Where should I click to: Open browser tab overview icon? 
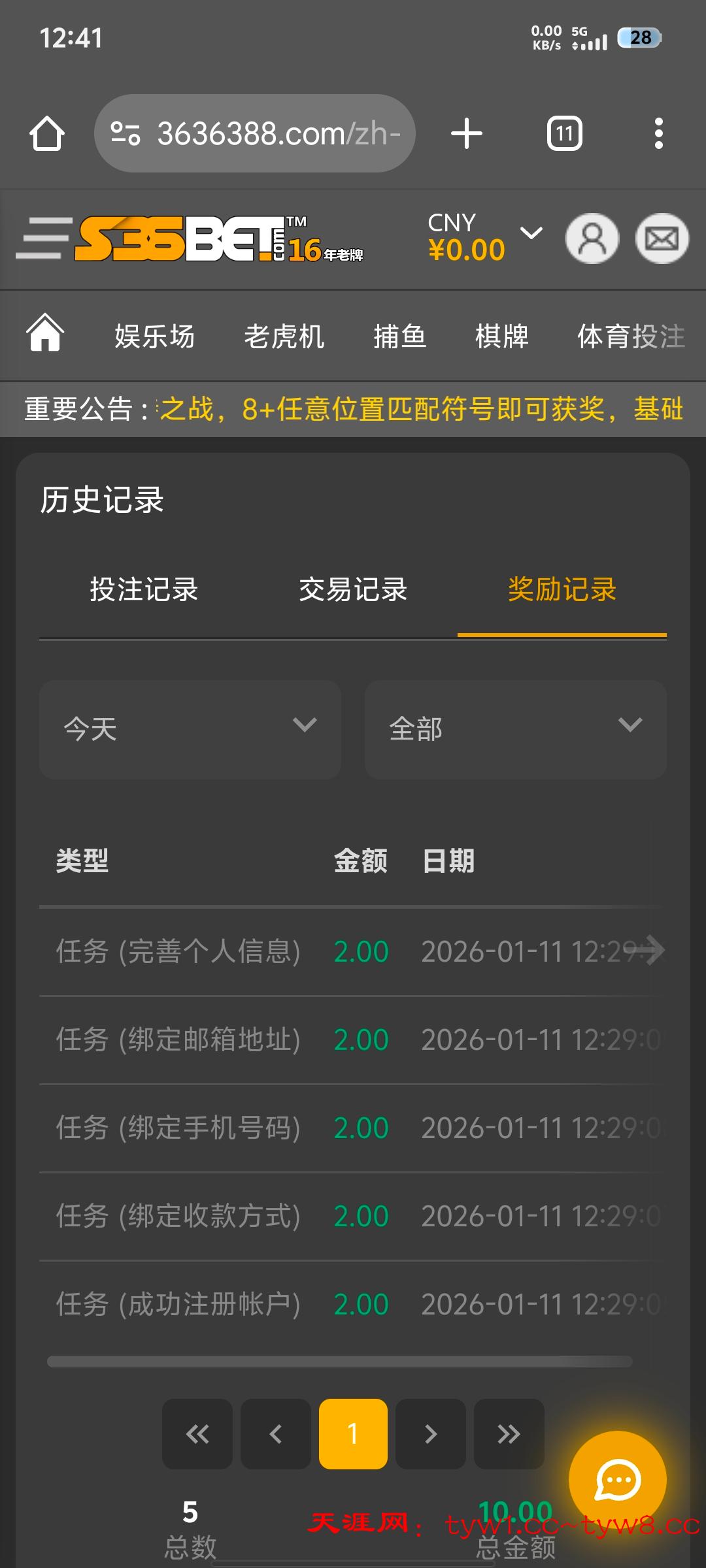pyautogui.click(x=565, y=133)
